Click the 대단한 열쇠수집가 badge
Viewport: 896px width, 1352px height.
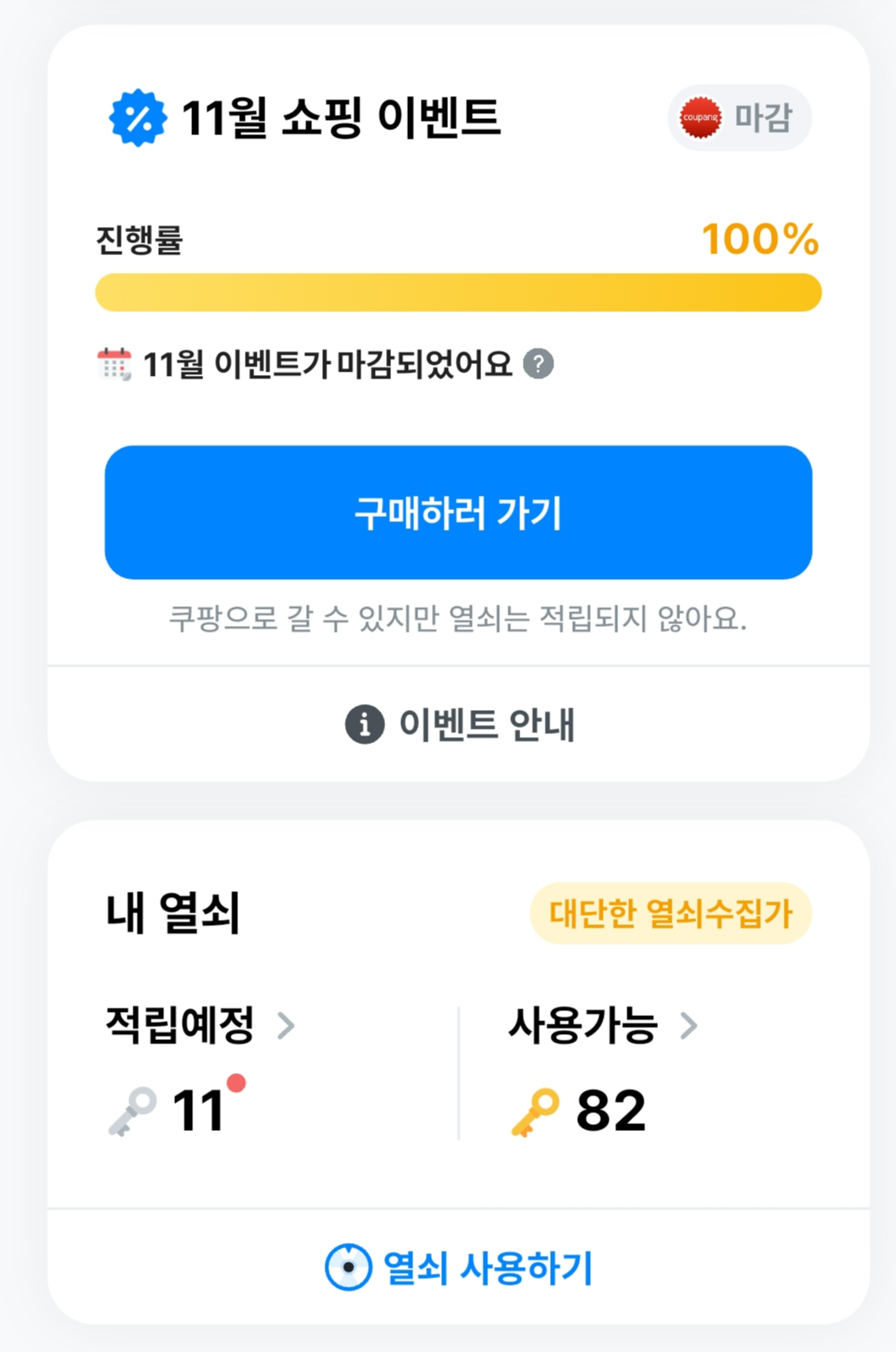(671, 913)
